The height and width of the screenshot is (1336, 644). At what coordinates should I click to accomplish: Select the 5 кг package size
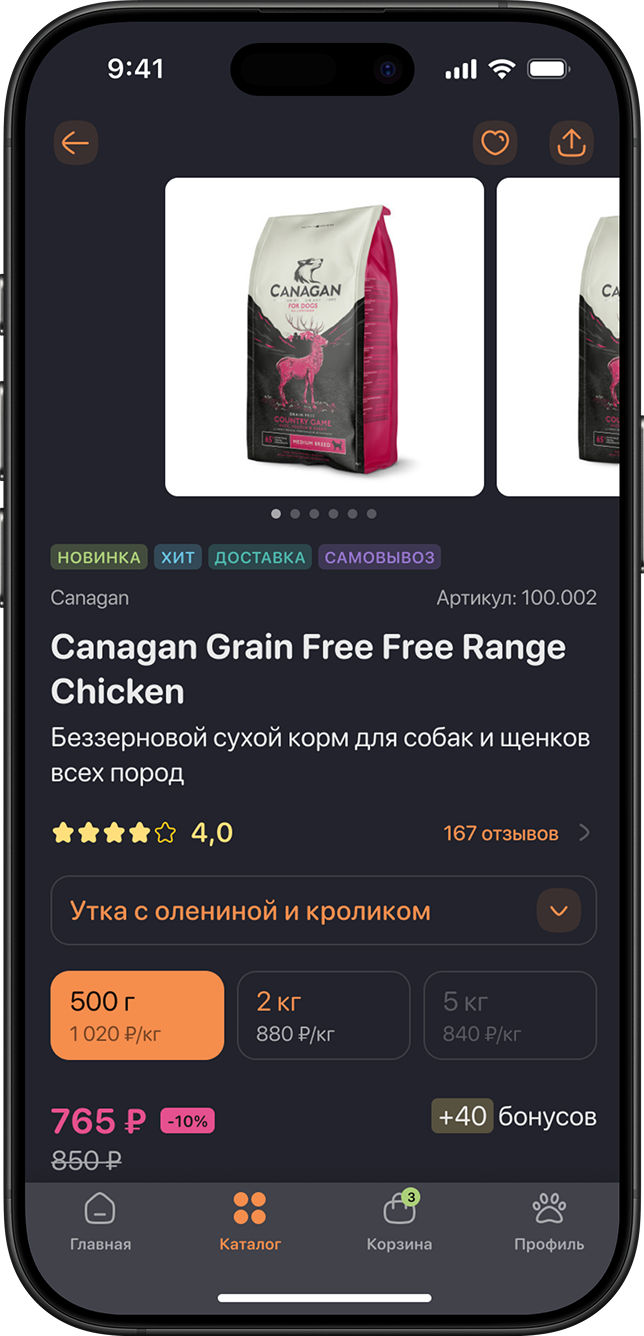[x=510, y=1015]
